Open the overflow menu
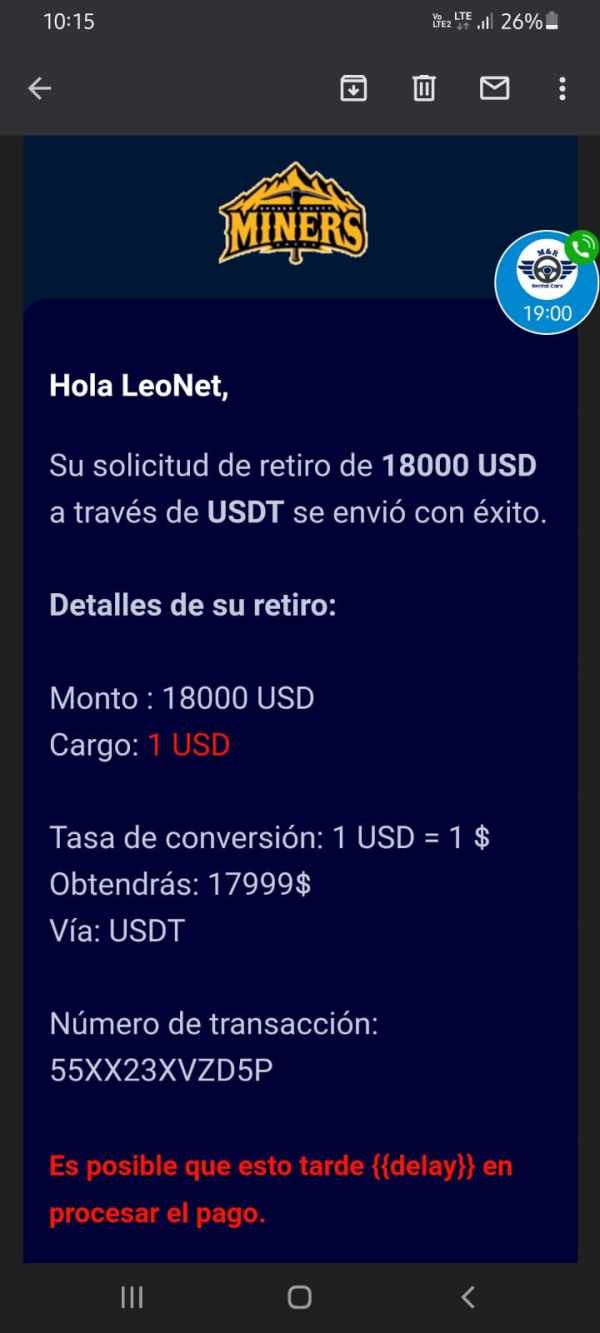Screen dimensions: 600x1333 pos(562,89)
